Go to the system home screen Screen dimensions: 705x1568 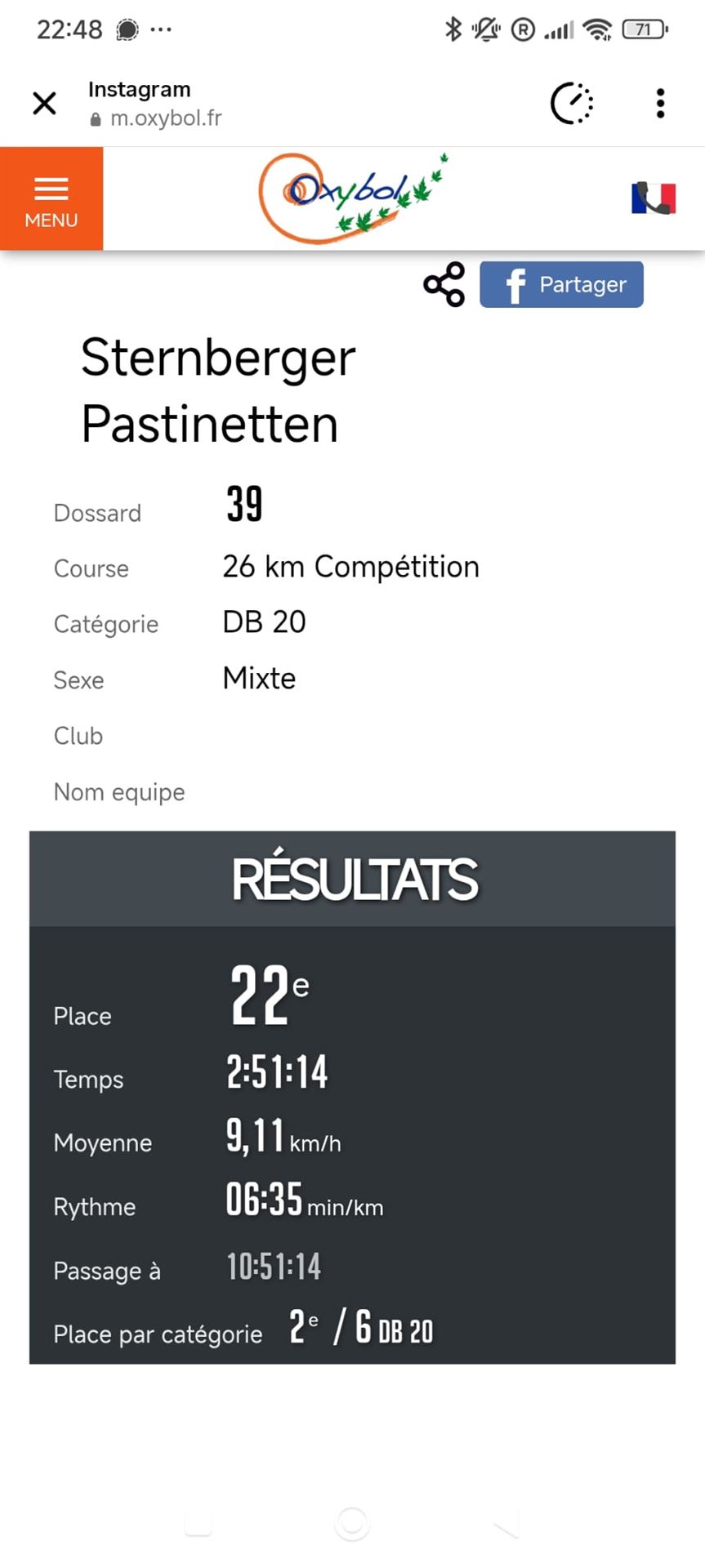tap(352, 1523)
